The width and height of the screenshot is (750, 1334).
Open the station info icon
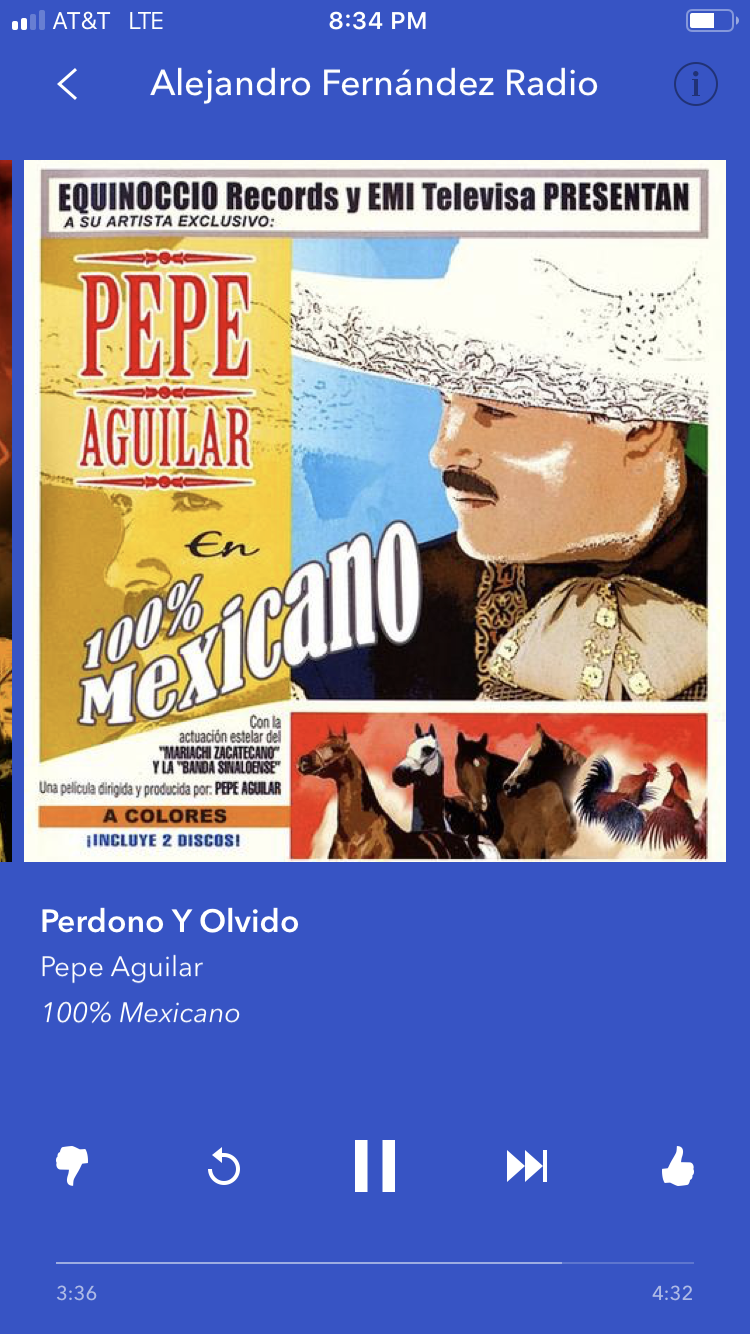click(x=696, y=85)
